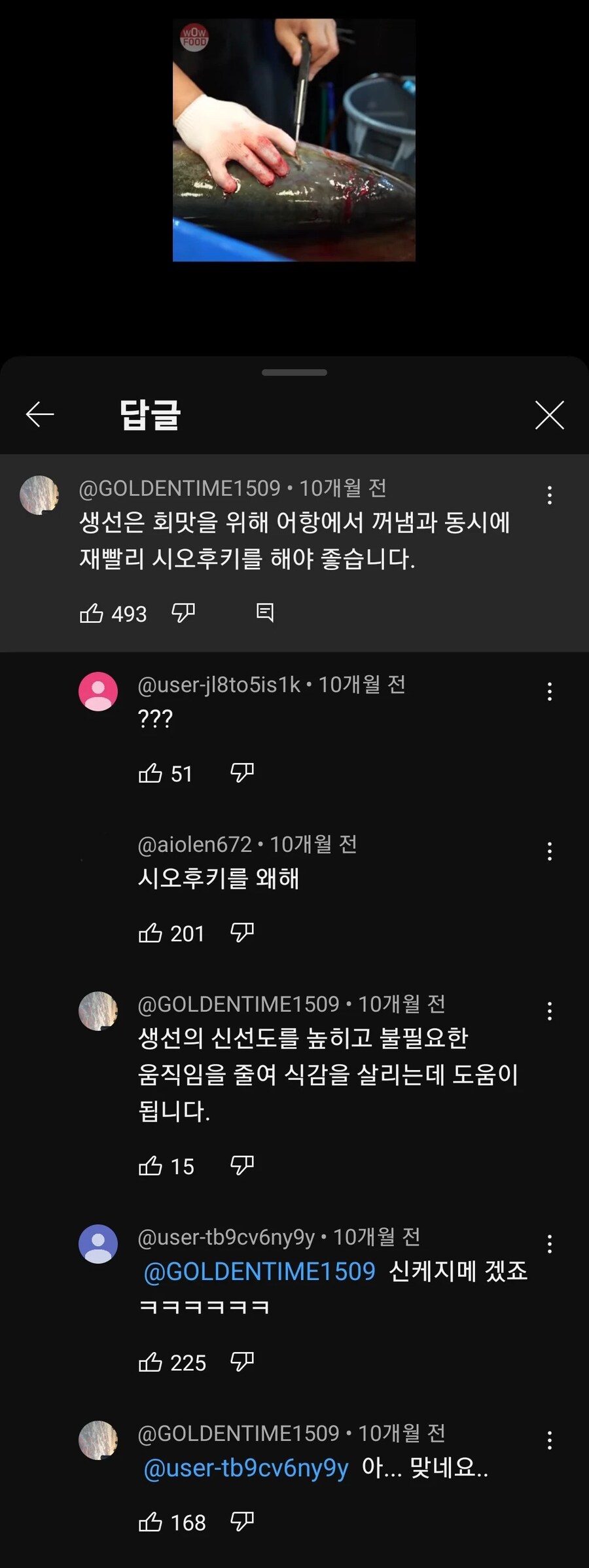
Task: Open user-jl8to5is1k's profile avatar
Action: tap(98, 692)
